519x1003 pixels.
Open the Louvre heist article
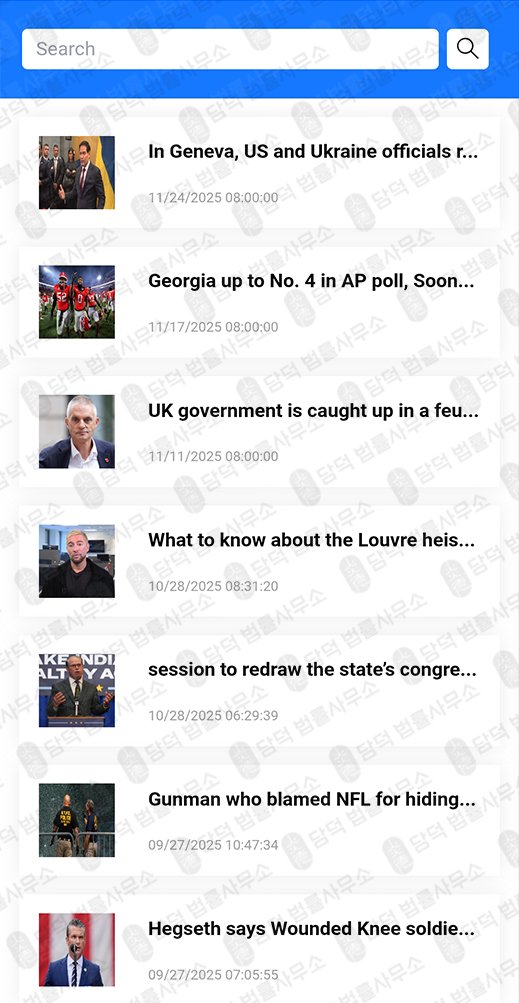pyautogui.click(x=259, y=561)
